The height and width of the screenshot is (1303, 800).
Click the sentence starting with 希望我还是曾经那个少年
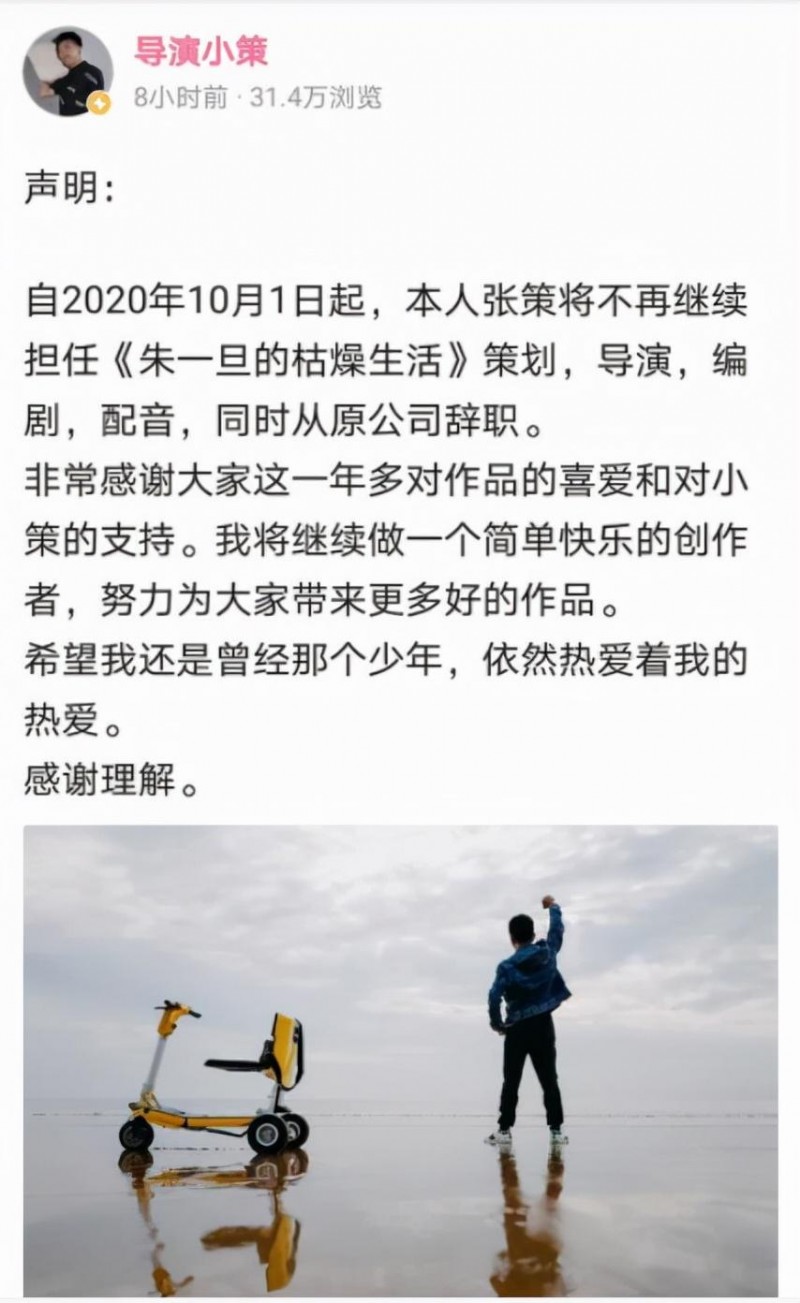pyautogui.click(x=380, y=659)
